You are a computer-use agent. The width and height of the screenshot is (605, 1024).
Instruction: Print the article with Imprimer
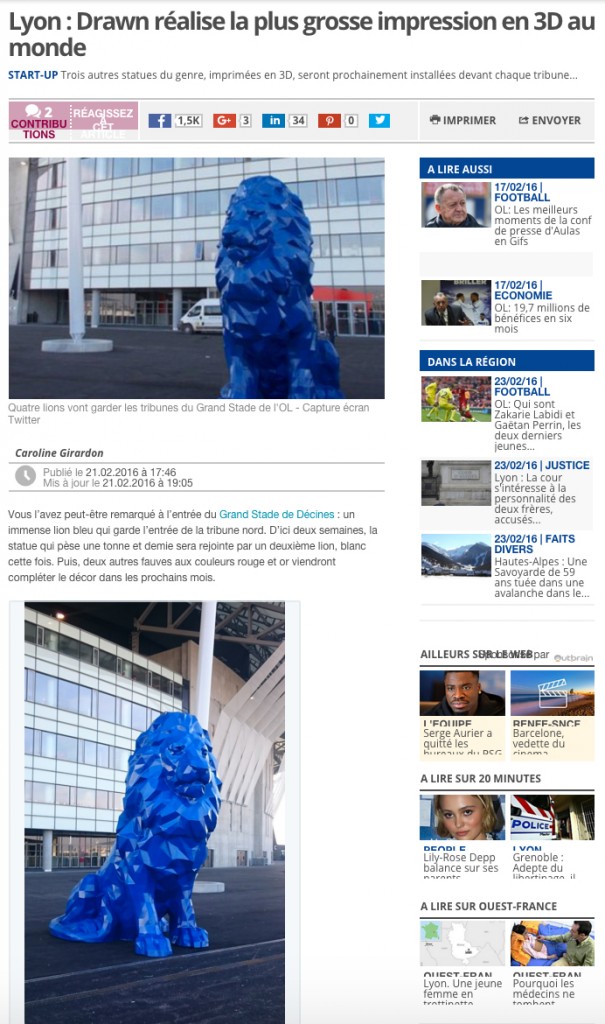click(x=463, y=120)
